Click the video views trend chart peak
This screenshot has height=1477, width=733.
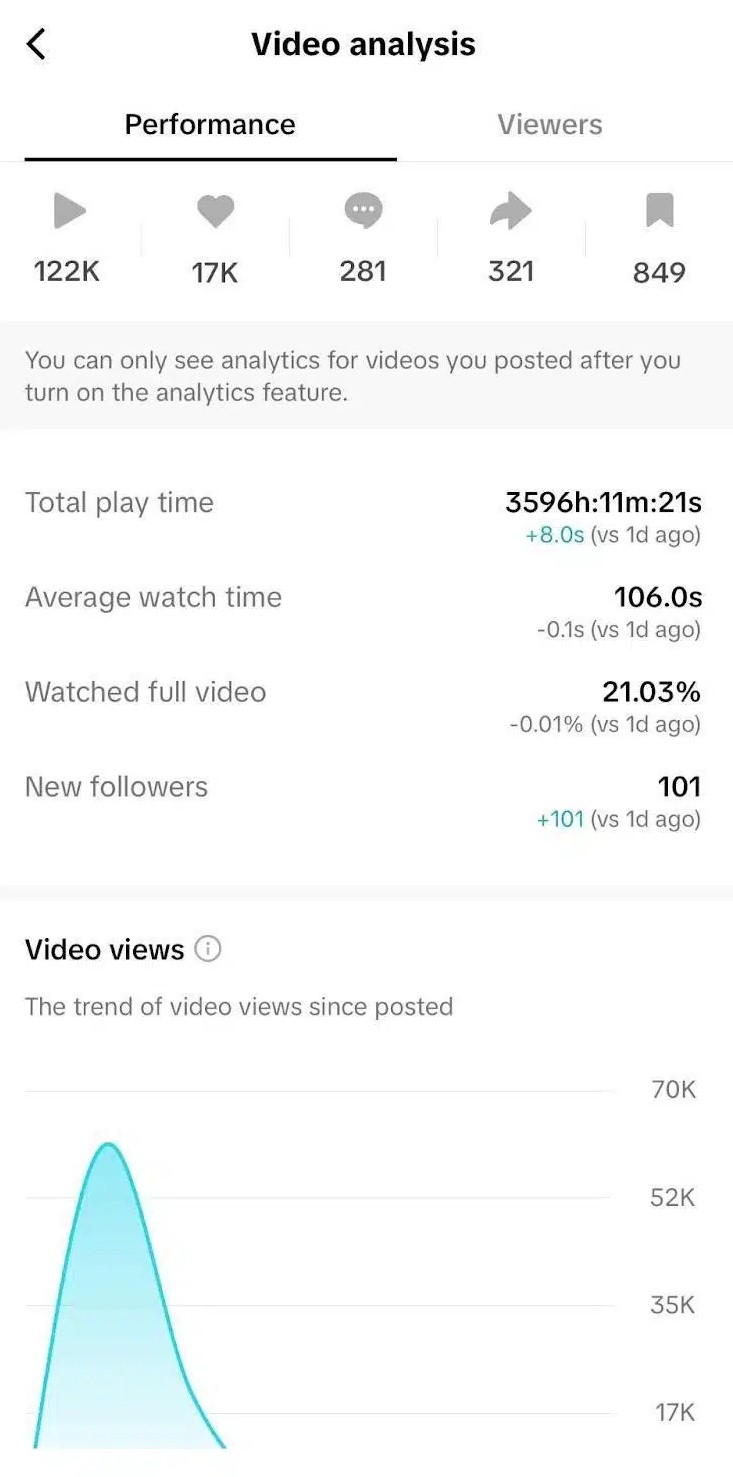click(x=108, y=1145)
